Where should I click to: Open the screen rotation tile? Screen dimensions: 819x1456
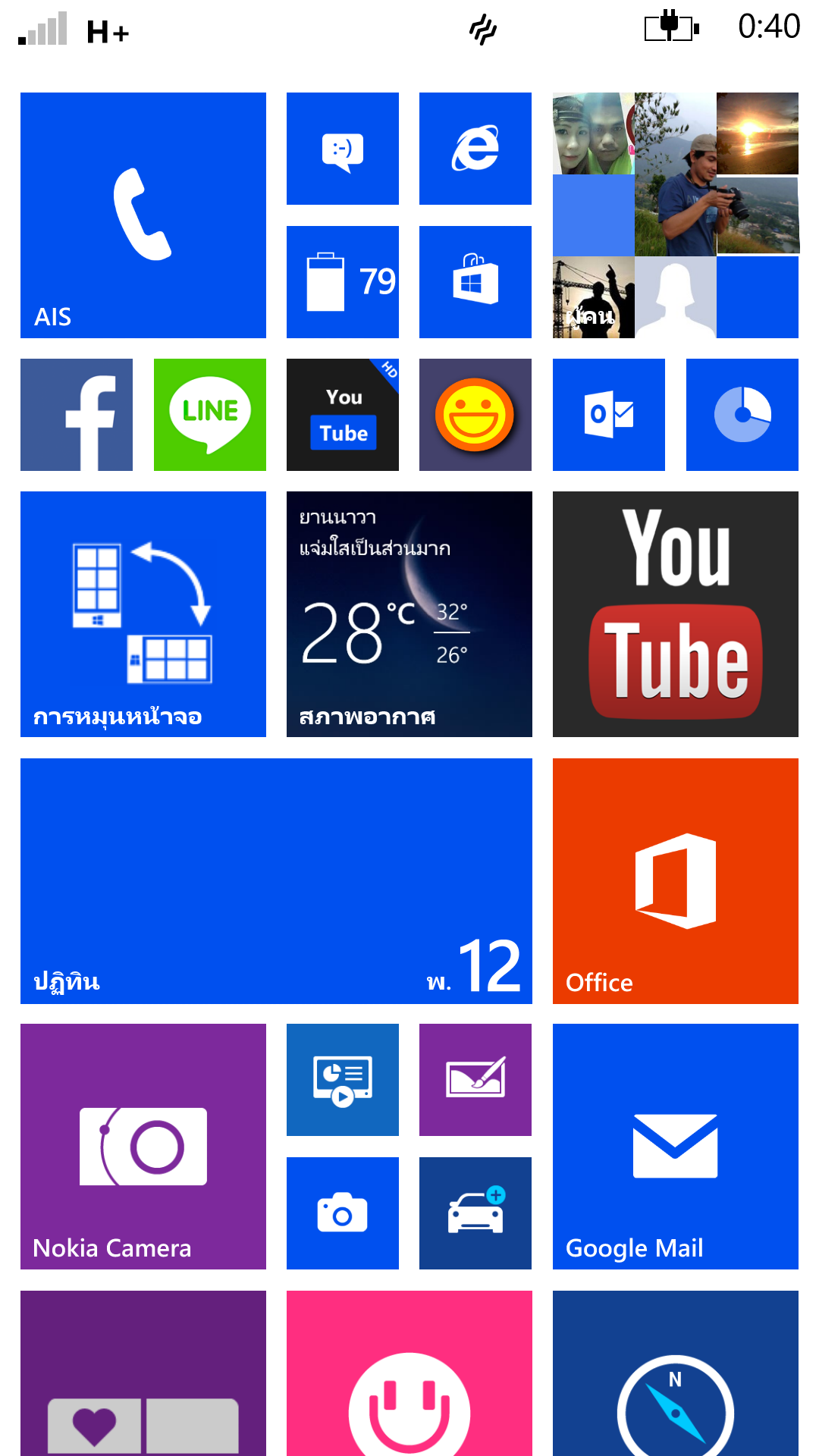pyautogui.click(x=143, y=613)
